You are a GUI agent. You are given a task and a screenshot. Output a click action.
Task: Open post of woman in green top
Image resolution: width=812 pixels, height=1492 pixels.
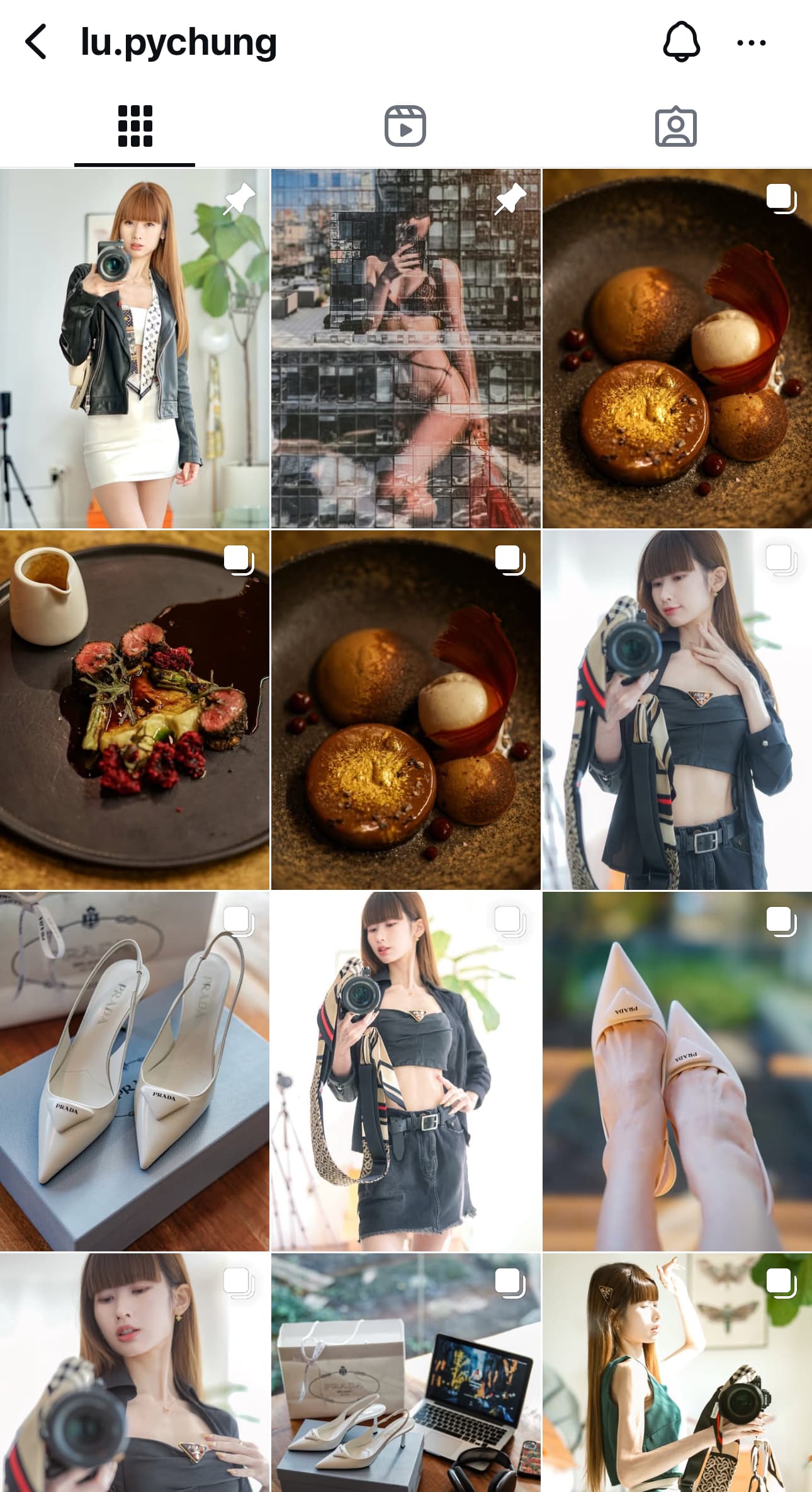[x=677, y=1373]
